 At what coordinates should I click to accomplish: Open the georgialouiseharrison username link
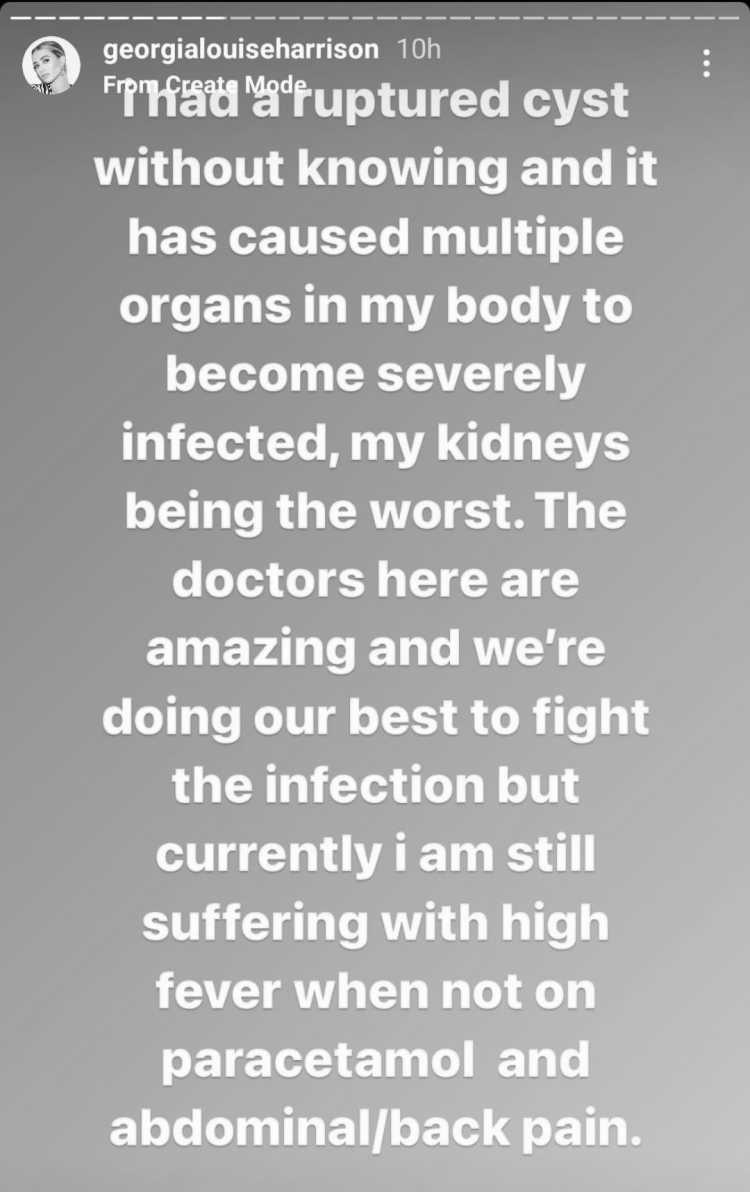[241, 49]
